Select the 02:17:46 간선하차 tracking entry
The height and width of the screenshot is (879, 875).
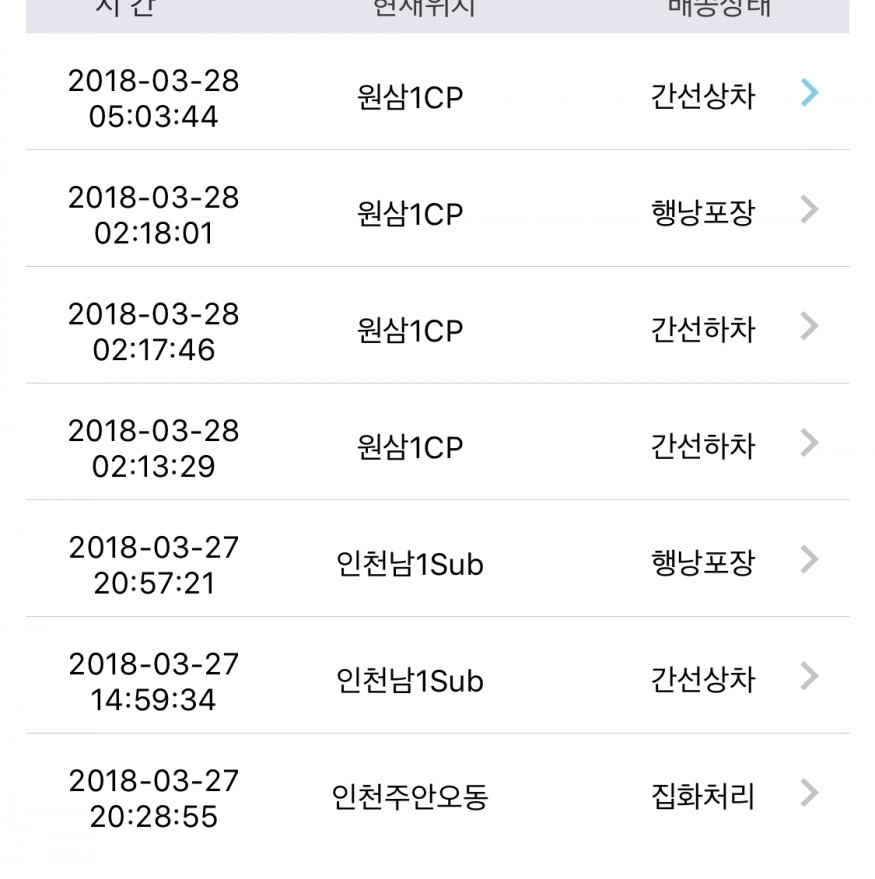point(437,330)
